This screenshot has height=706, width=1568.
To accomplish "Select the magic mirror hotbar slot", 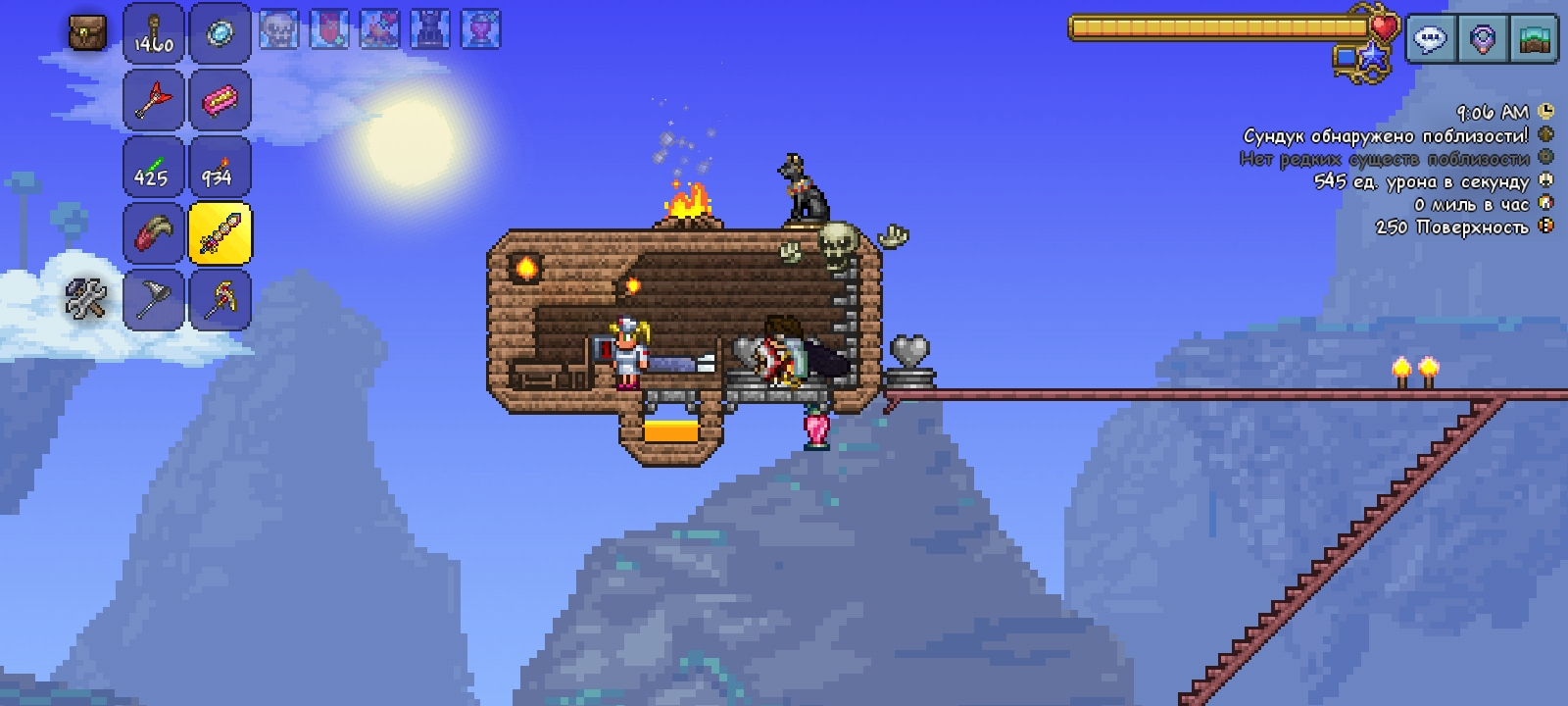I will [220, 34].
